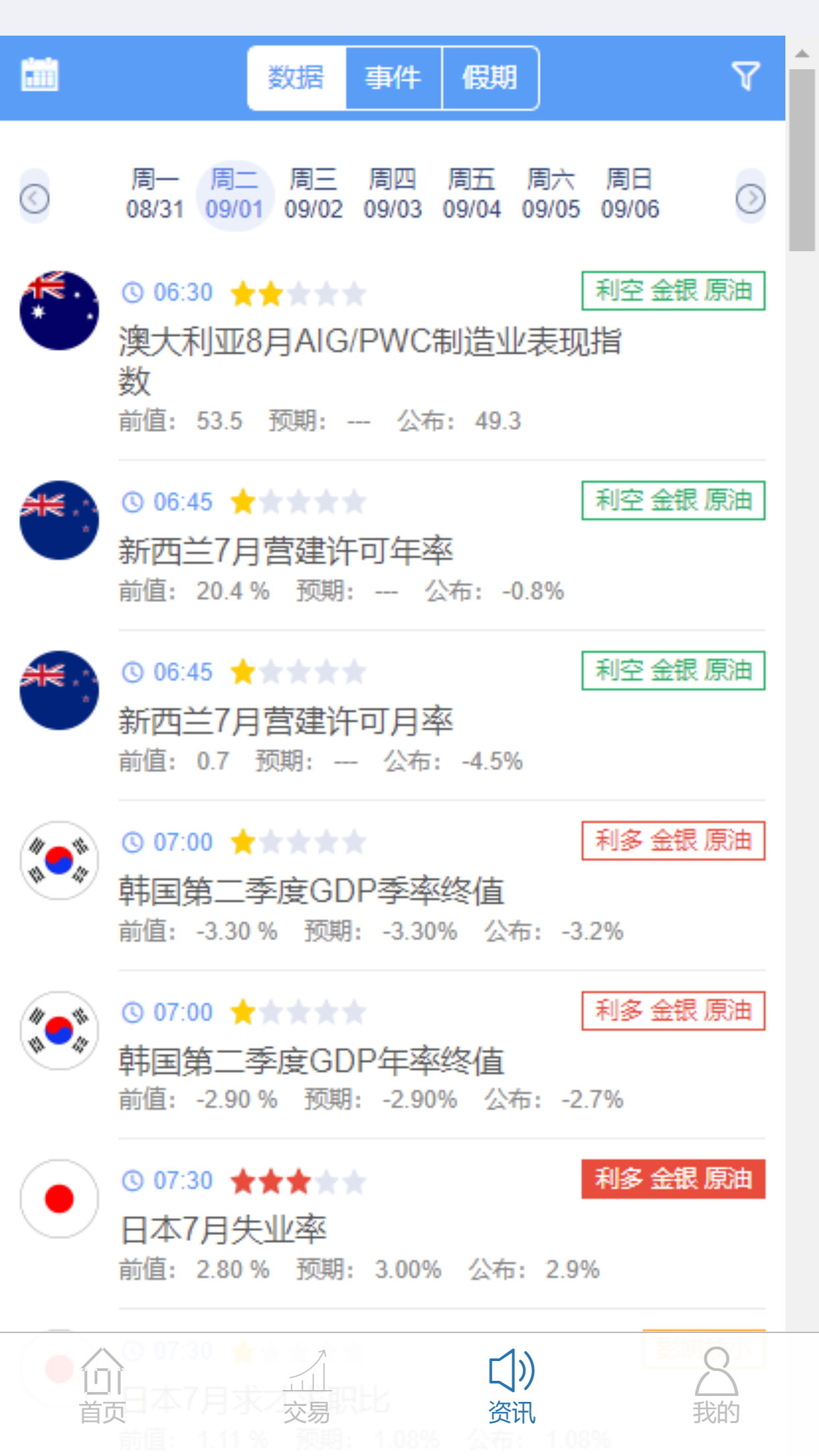Screen dimensions: 819x1456
Task: Open the filter funnel icon
Action: click(x=745, y=76)
